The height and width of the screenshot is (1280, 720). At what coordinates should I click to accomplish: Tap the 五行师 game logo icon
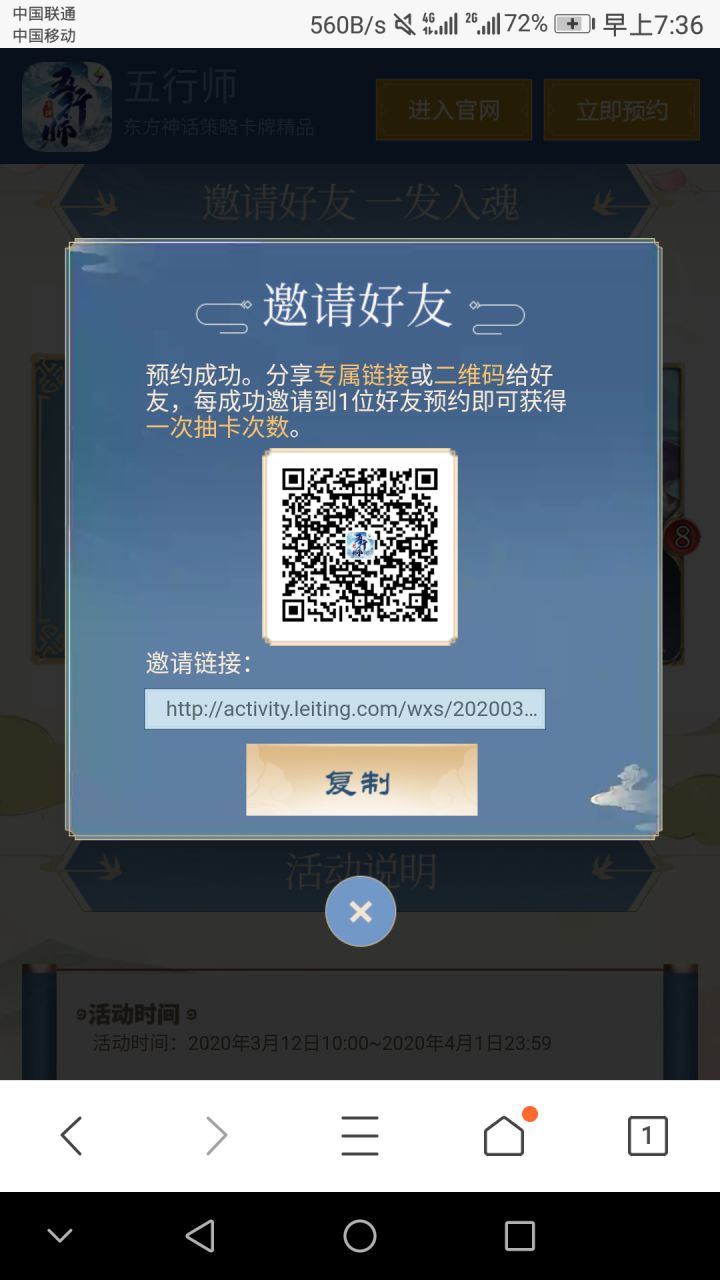pos(66,106)
